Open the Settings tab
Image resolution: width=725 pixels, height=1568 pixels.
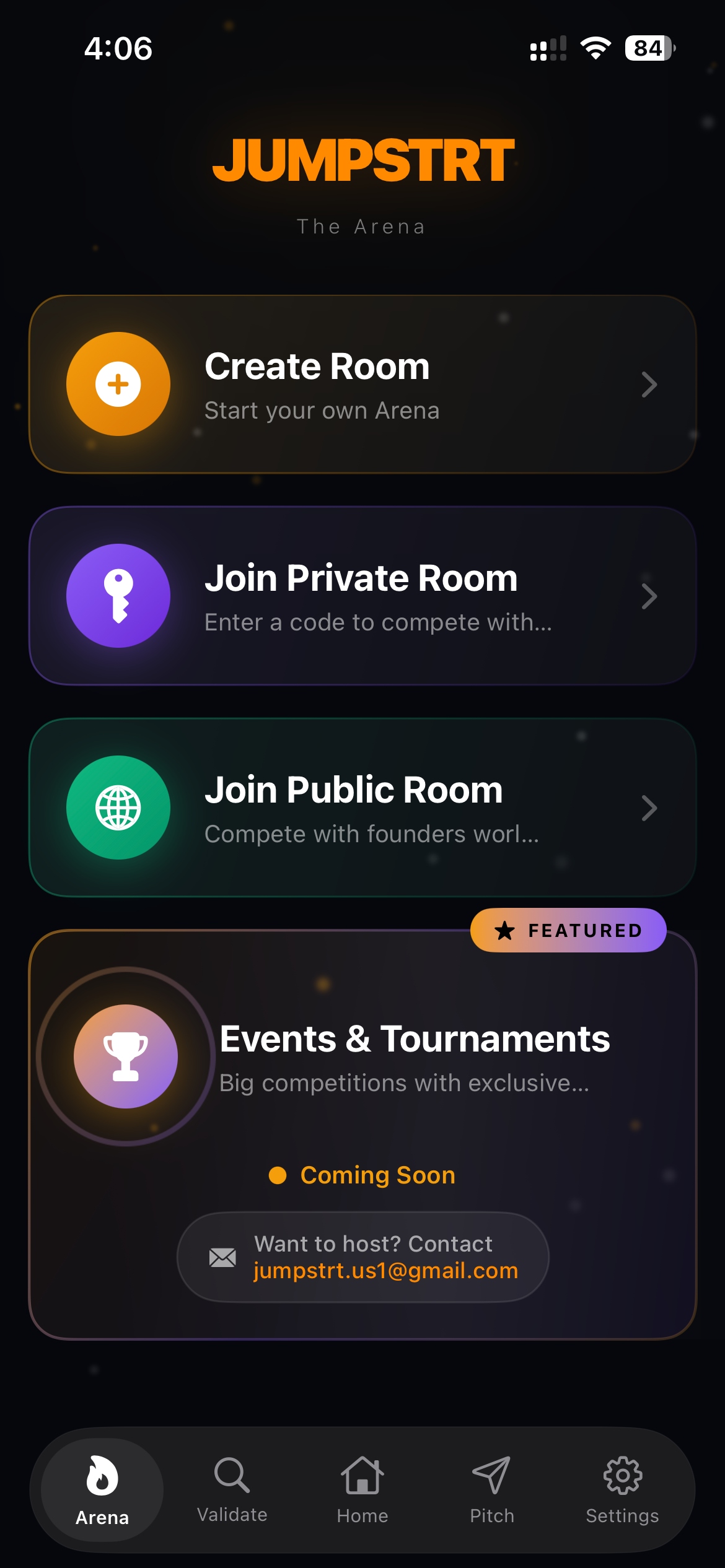622,1490
